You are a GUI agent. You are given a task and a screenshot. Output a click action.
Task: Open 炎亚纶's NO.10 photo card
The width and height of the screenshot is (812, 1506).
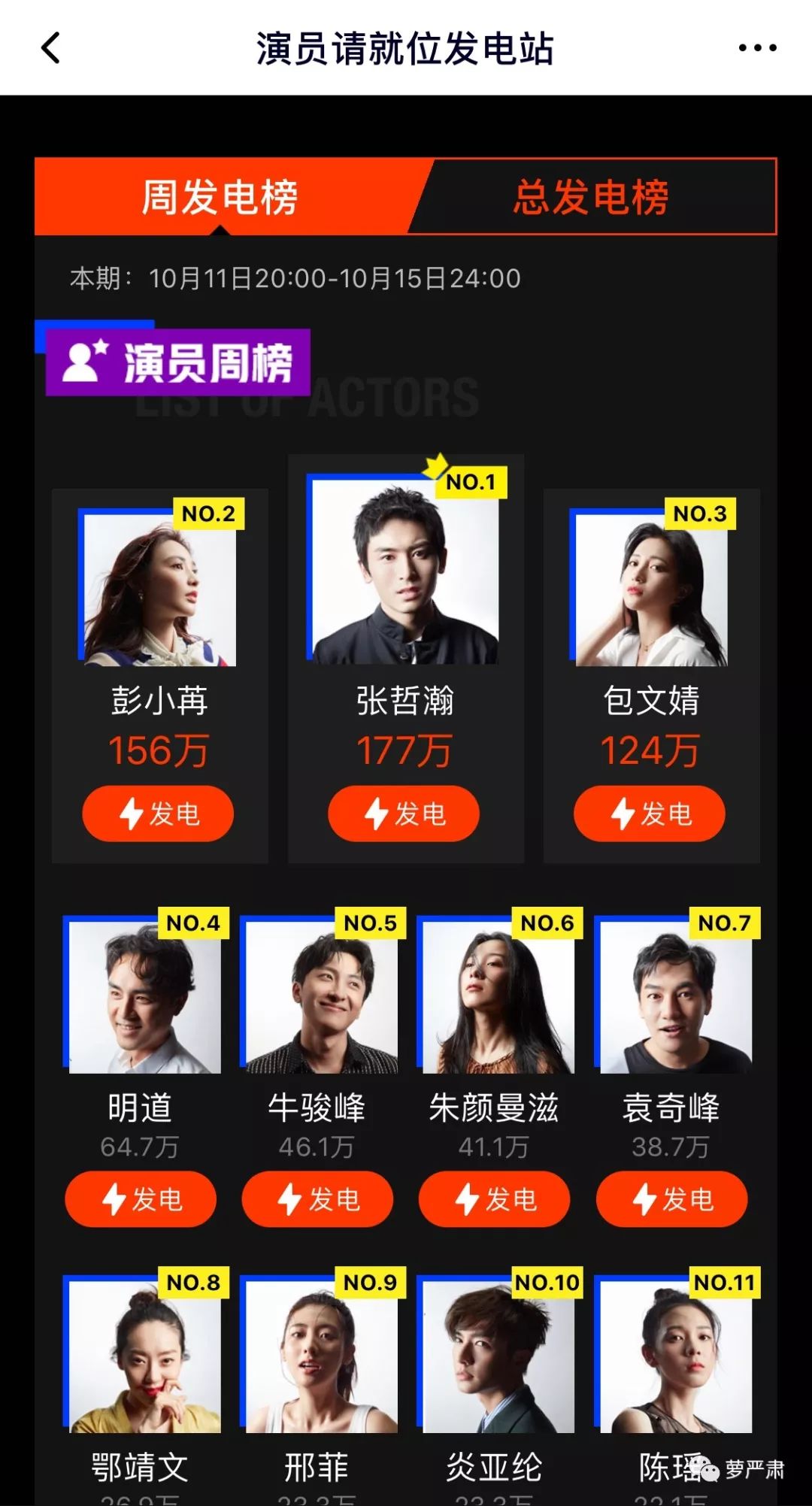[x=496, y=1353]
